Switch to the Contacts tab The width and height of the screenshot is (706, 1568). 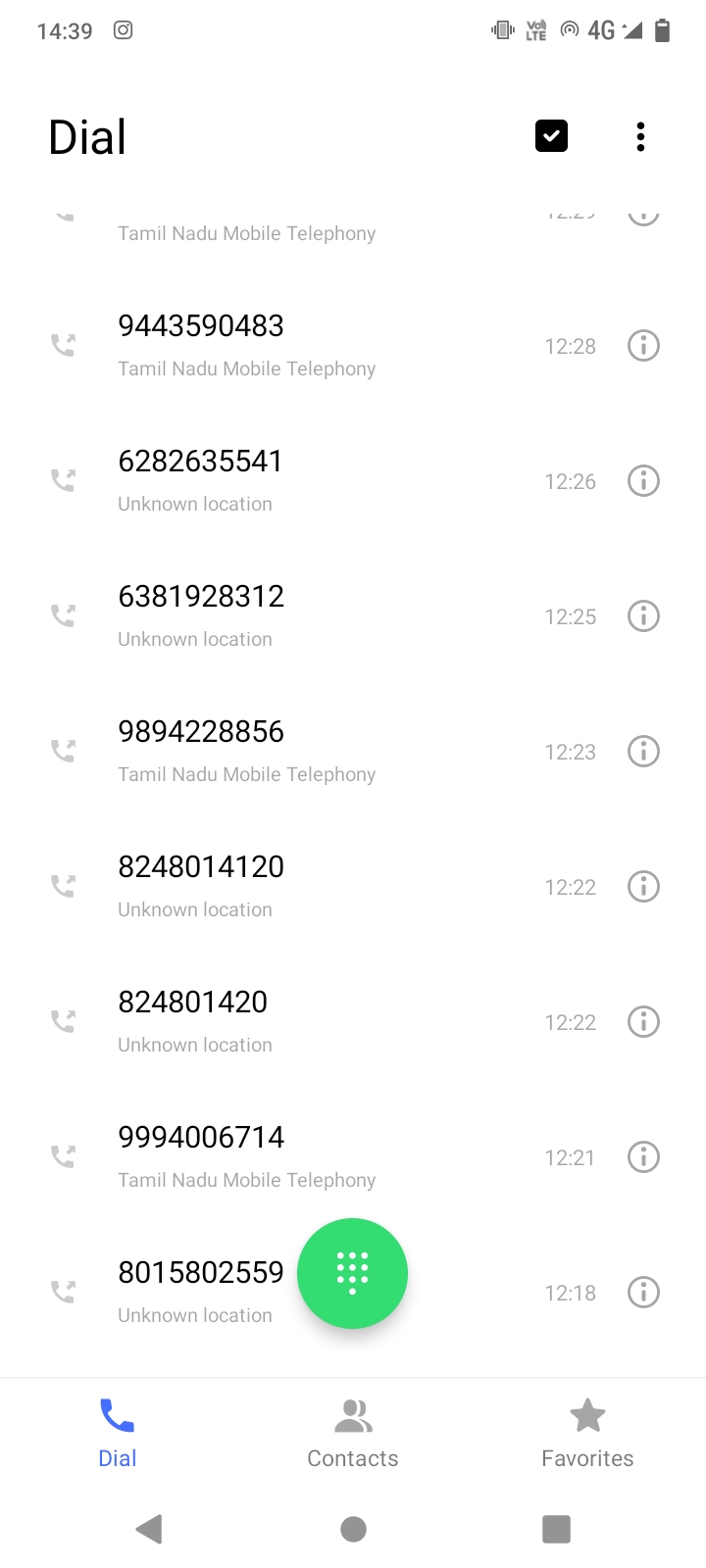click(353, 1434)
